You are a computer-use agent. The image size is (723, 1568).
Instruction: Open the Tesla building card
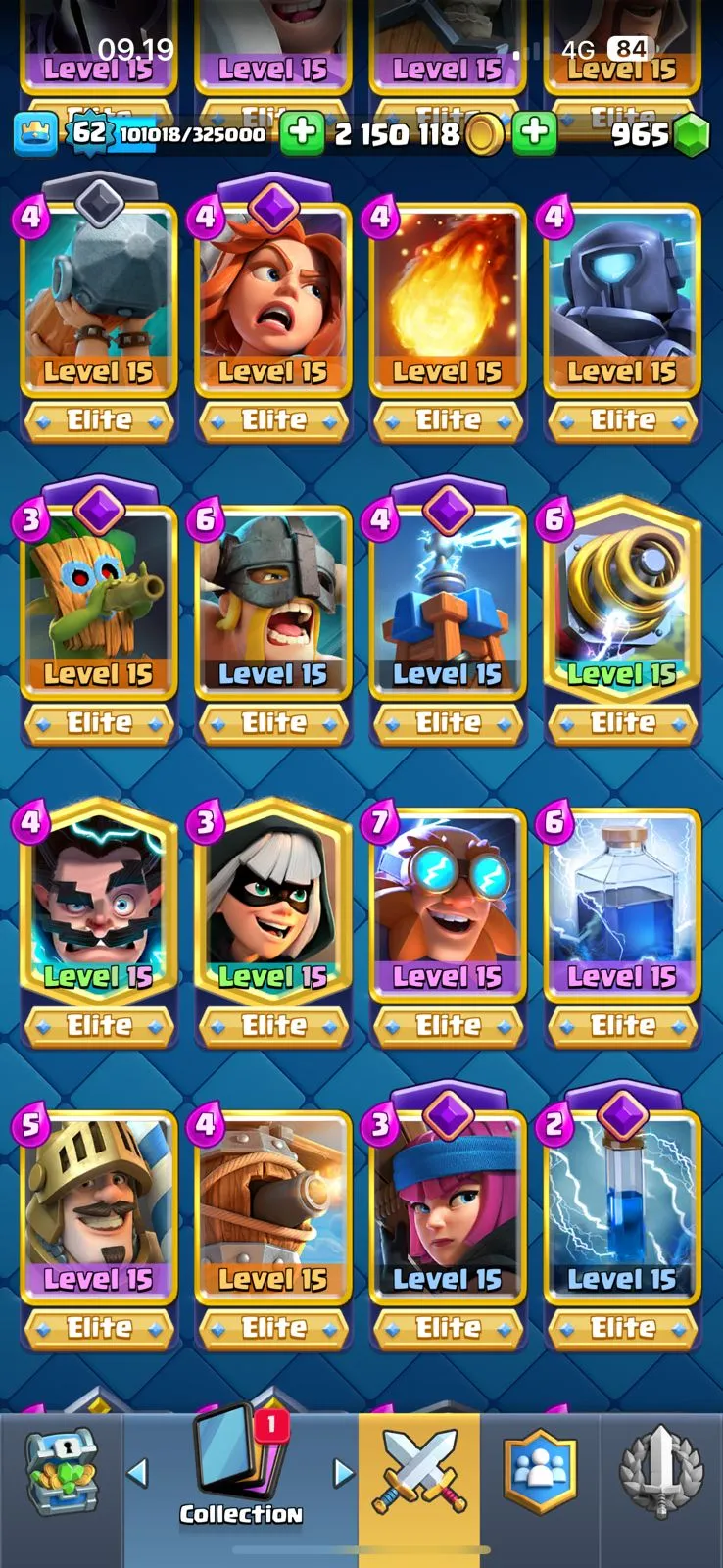tap(447, 600)
